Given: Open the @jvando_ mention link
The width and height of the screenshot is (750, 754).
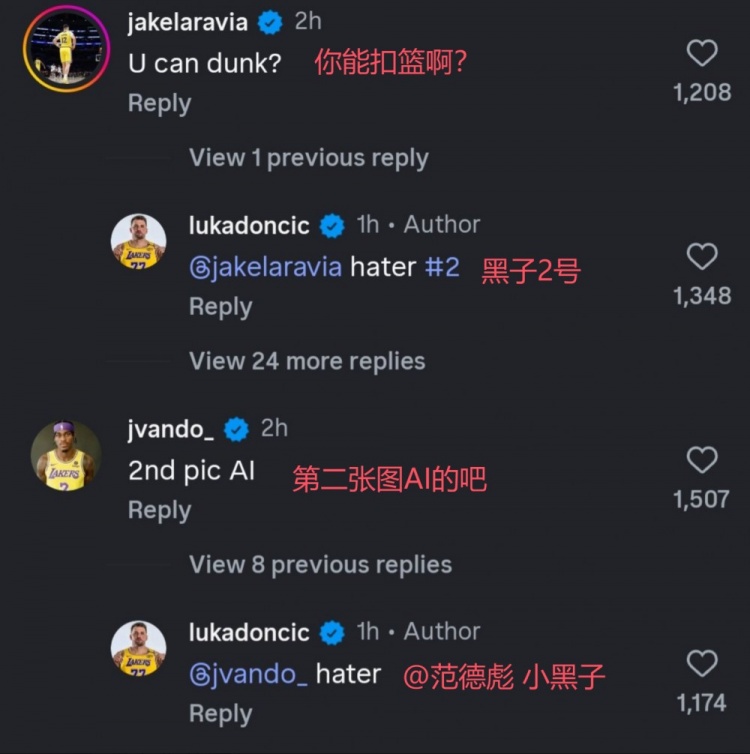Looking at the screenshot, I should click(248, 674).
